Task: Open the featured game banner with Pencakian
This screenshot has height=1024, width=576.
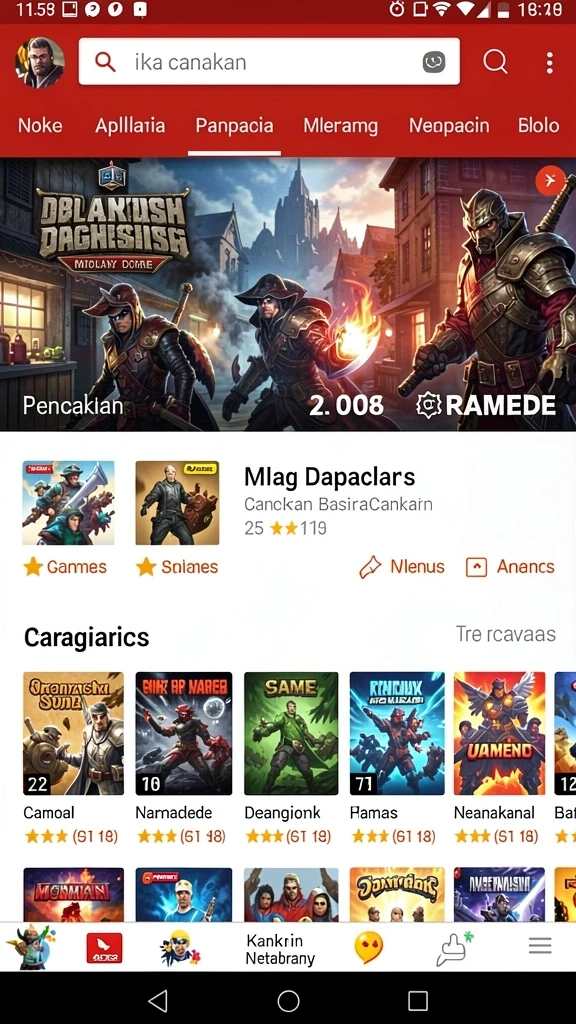Action: pyautogui.click(x=288, y=295)
